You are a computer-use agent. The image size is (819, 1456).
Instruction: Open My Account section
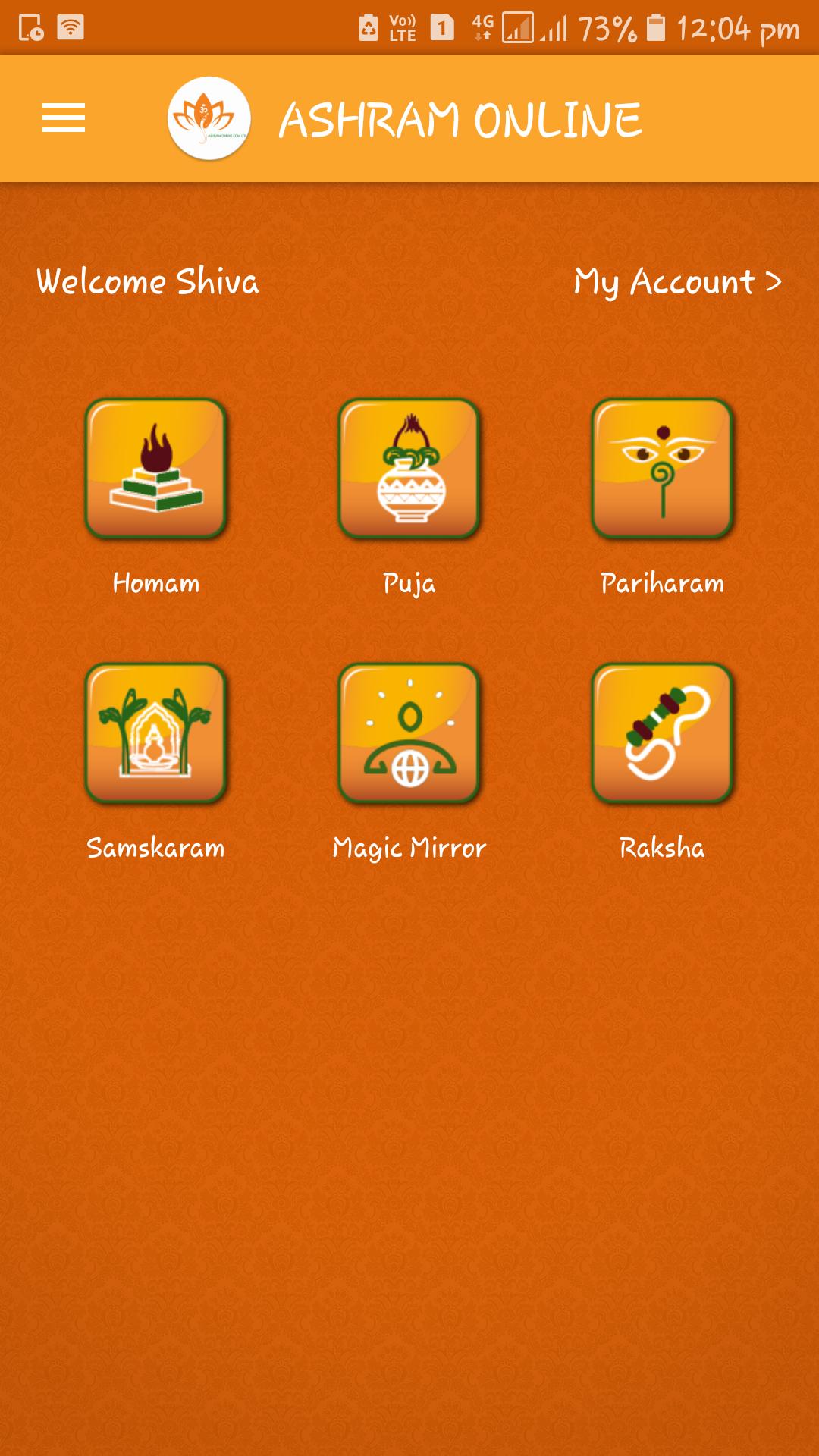click(x=667, y=284)
